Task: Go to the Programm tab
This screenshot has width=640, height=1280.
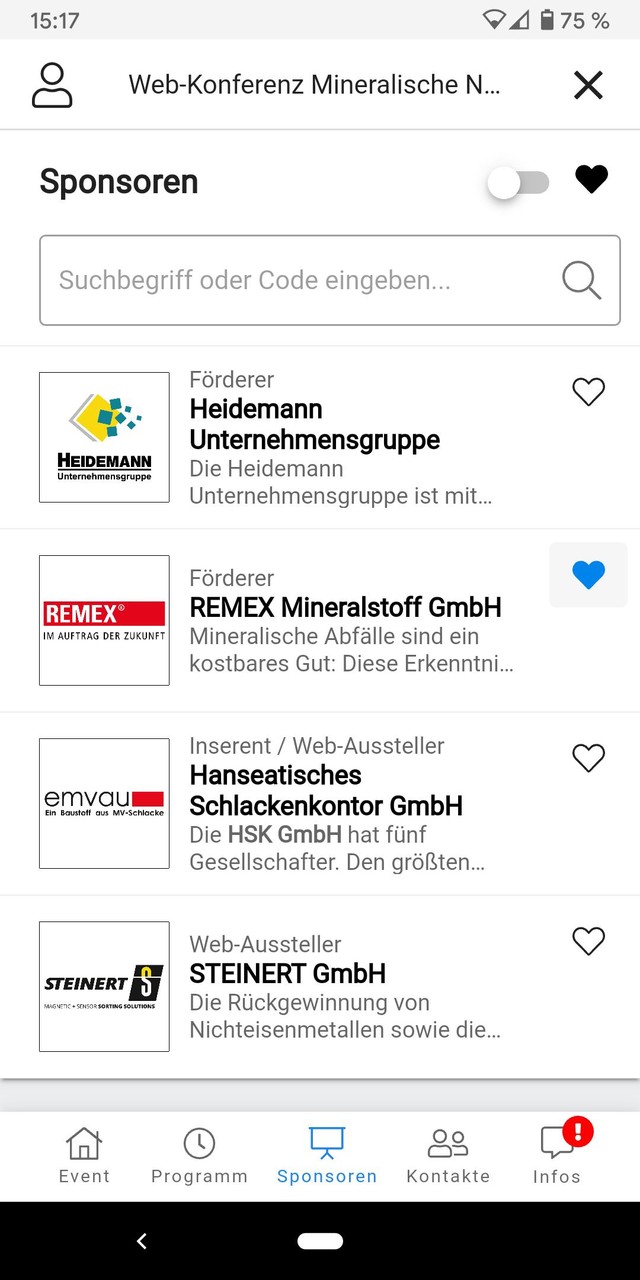Action: [199, 1156]
